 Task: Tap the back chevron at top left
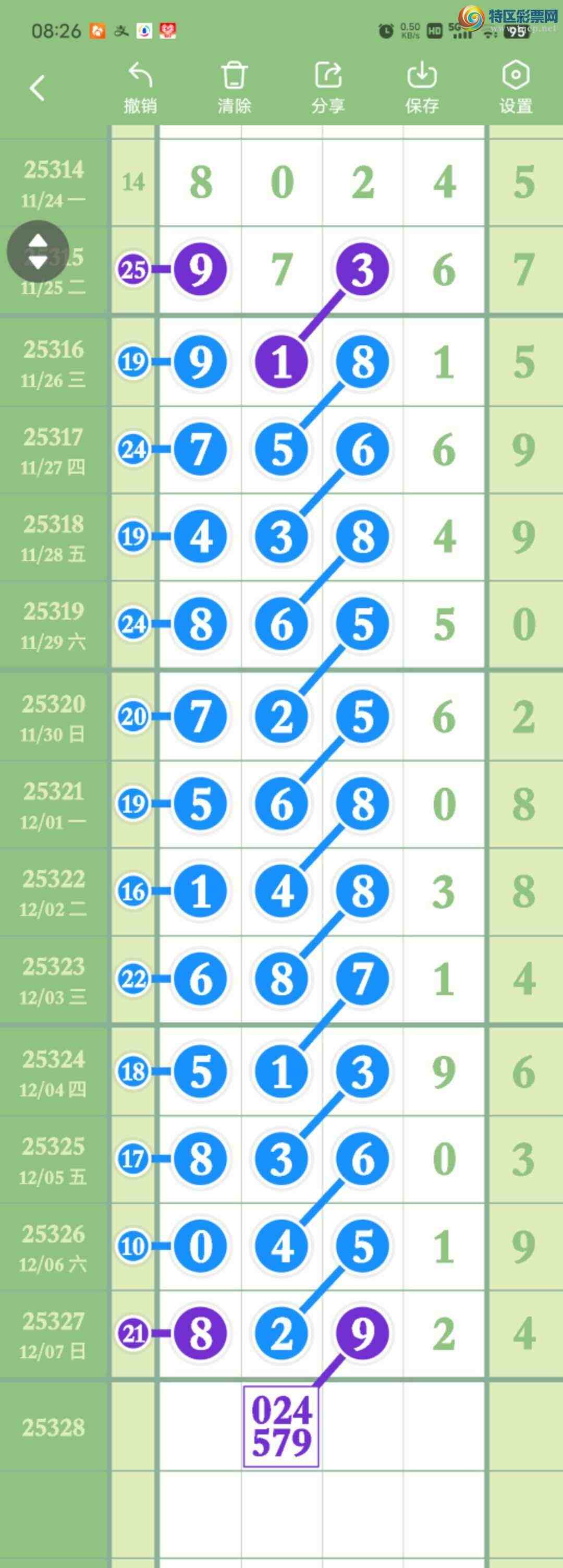[36, 87]
